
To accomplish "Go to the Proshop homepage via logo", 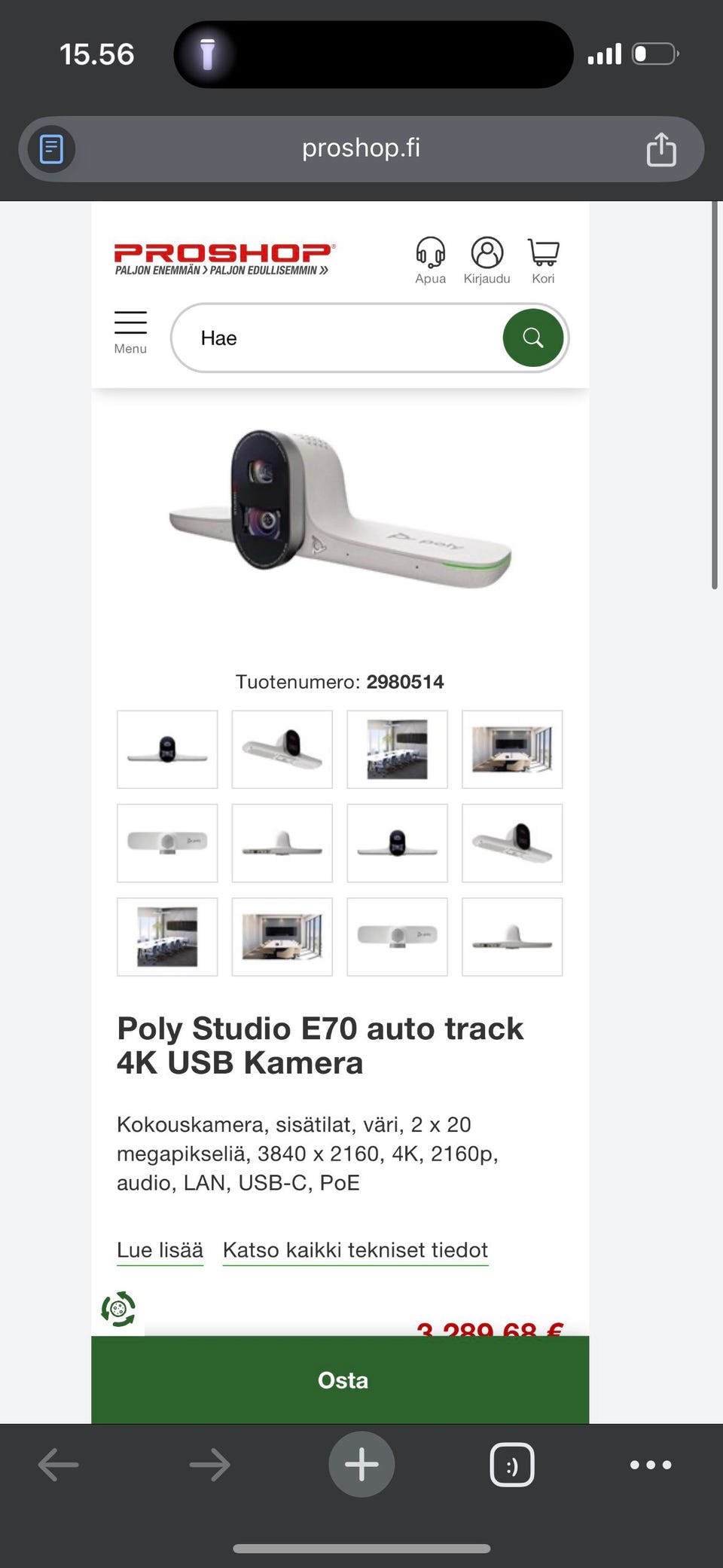I will point(224,258).
